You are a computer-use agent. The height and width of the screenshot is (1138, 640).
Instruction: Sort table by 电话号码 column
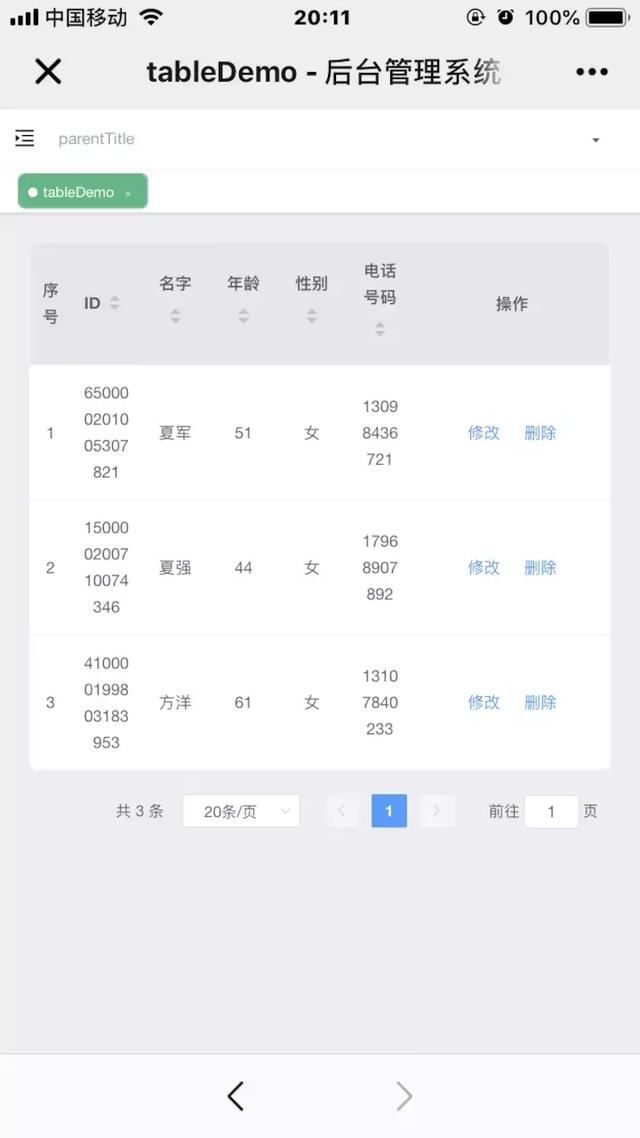tap(380, 328)
